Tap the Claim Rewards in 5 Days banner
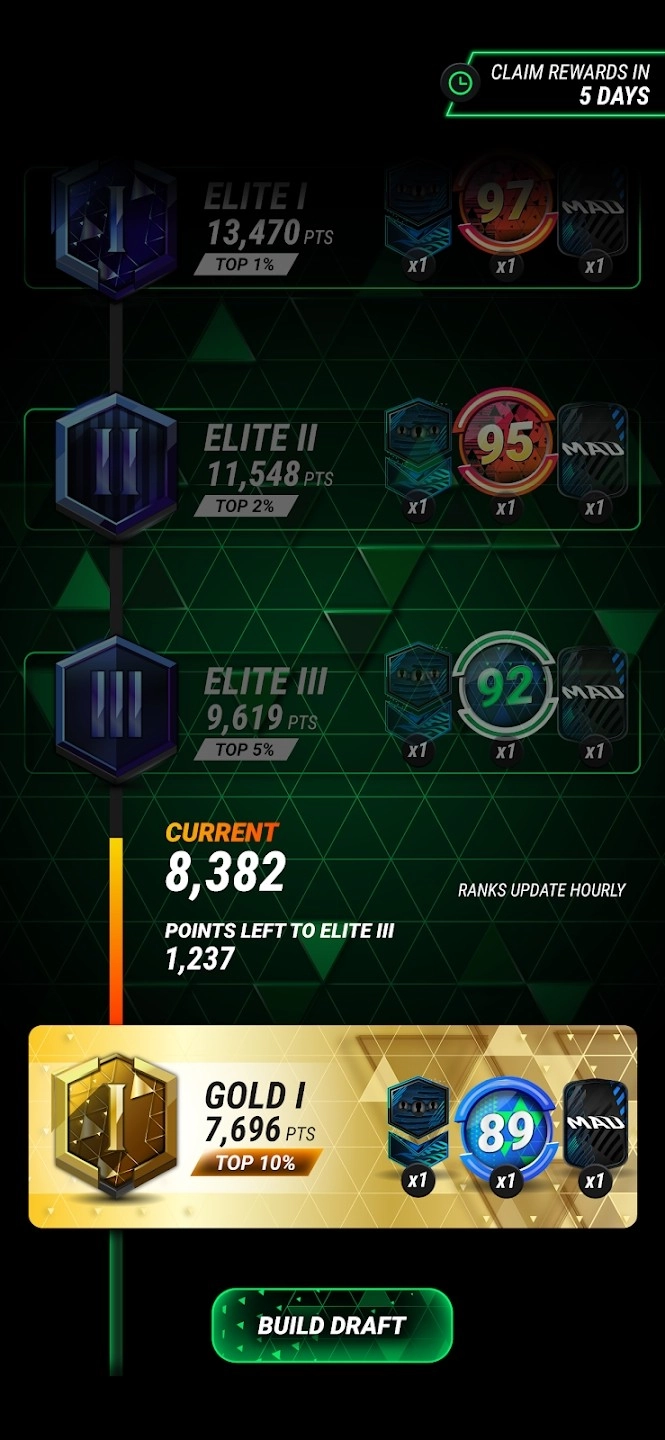This screenshot has width=665, height=1440. point(555,84)
